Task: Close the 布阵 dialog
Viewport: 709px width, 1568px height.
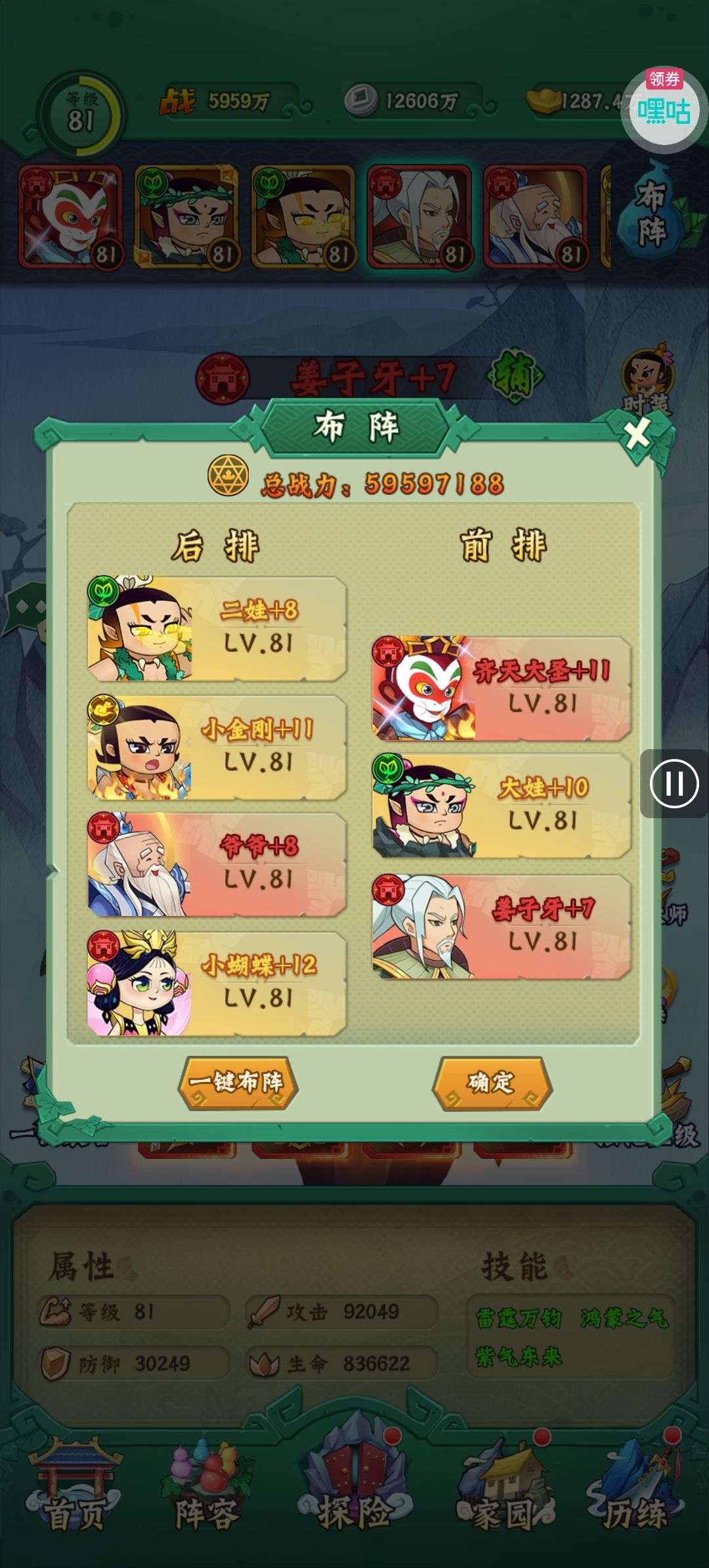Action: pos(636,435)
